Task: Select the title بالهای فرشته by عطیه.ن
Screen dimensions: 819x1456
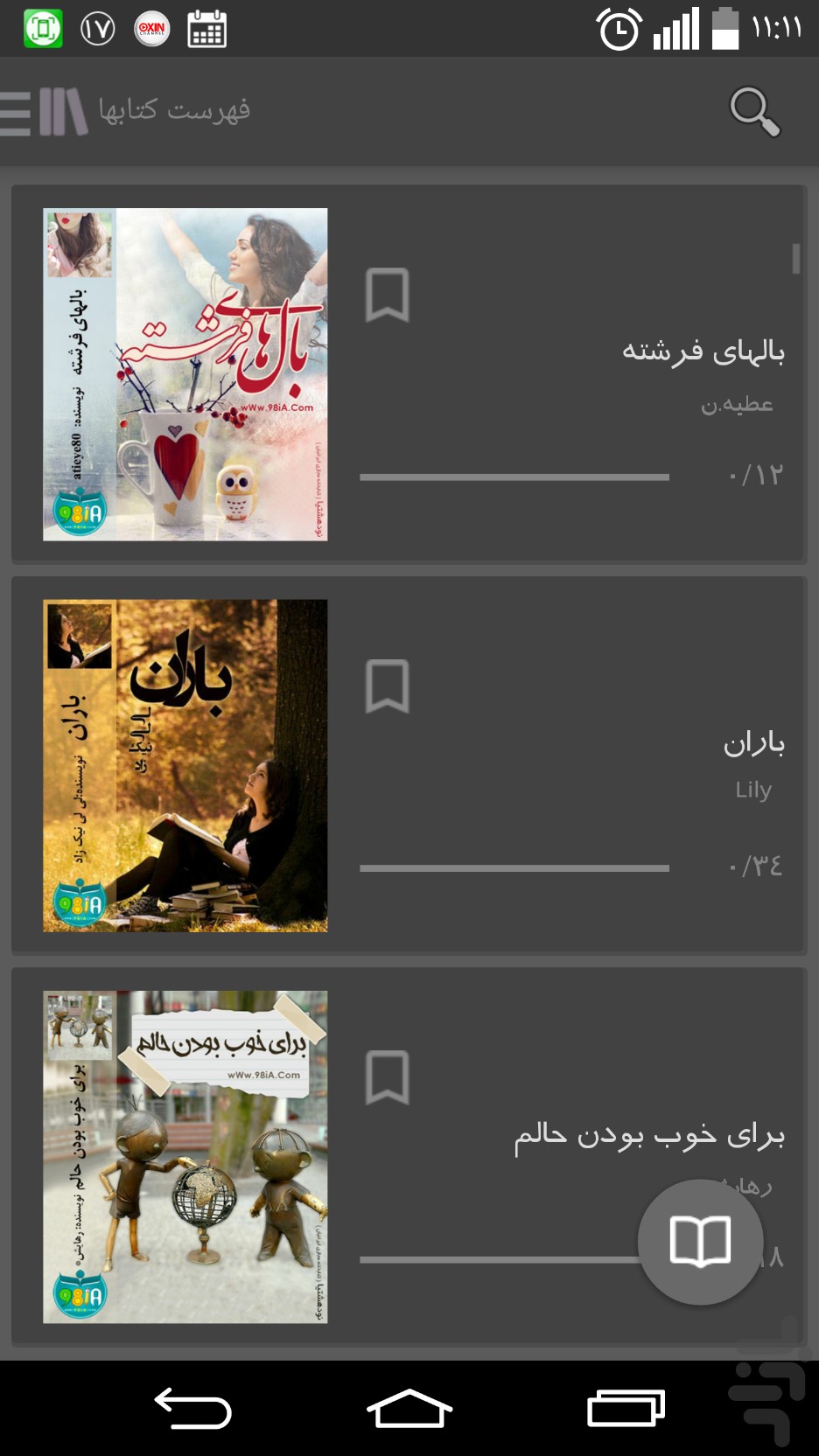Action: [703, 352]
